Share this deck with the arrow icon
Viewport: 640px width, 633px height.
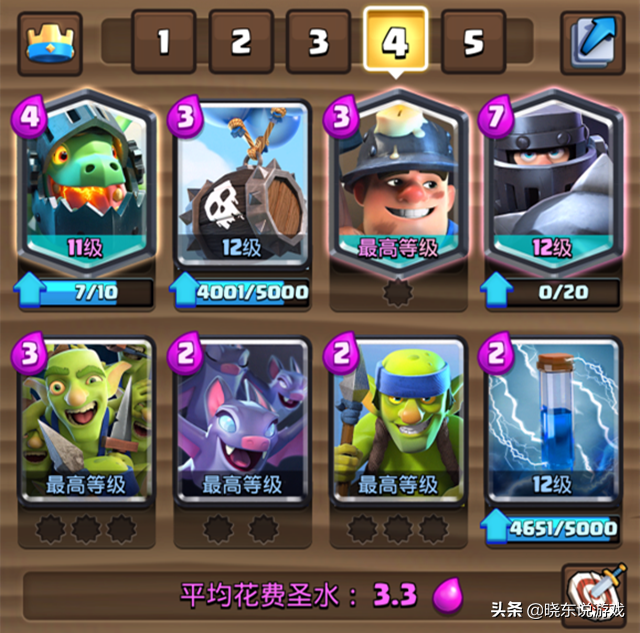pyautogui.click(x=594, y=42)
